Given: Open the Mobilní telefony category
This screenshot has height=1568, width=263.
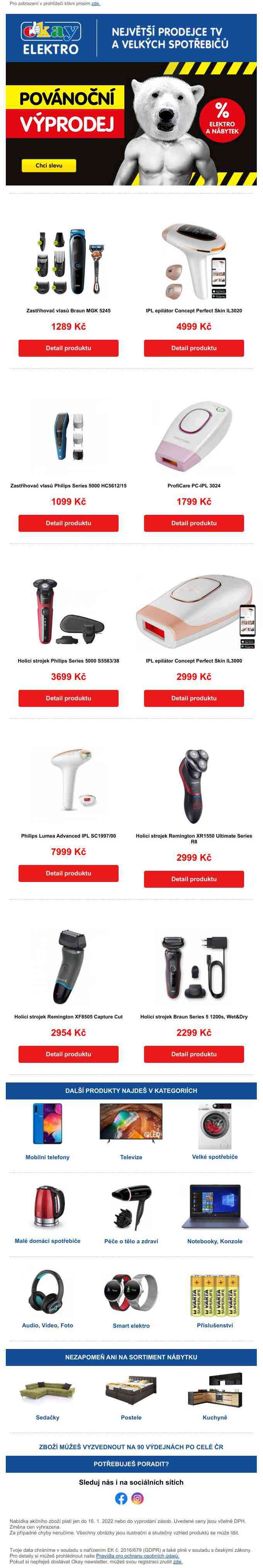Looking at the screenshot, I should [x=48, y=1157].
